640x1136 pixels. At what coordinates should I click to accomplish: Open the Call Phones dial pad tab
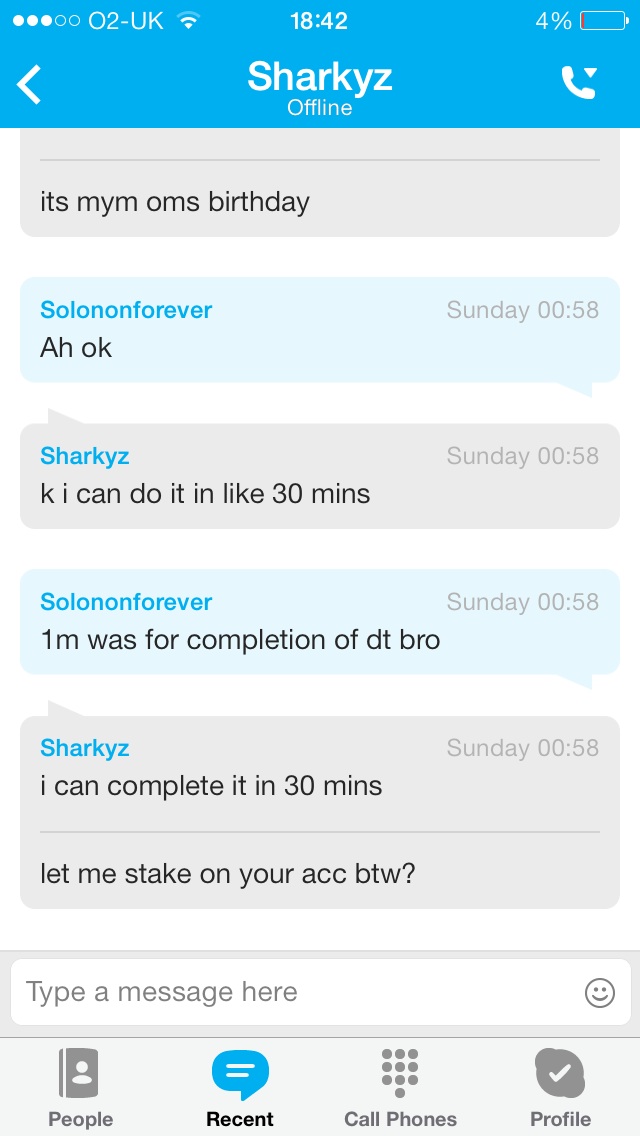click(400, 1088)
